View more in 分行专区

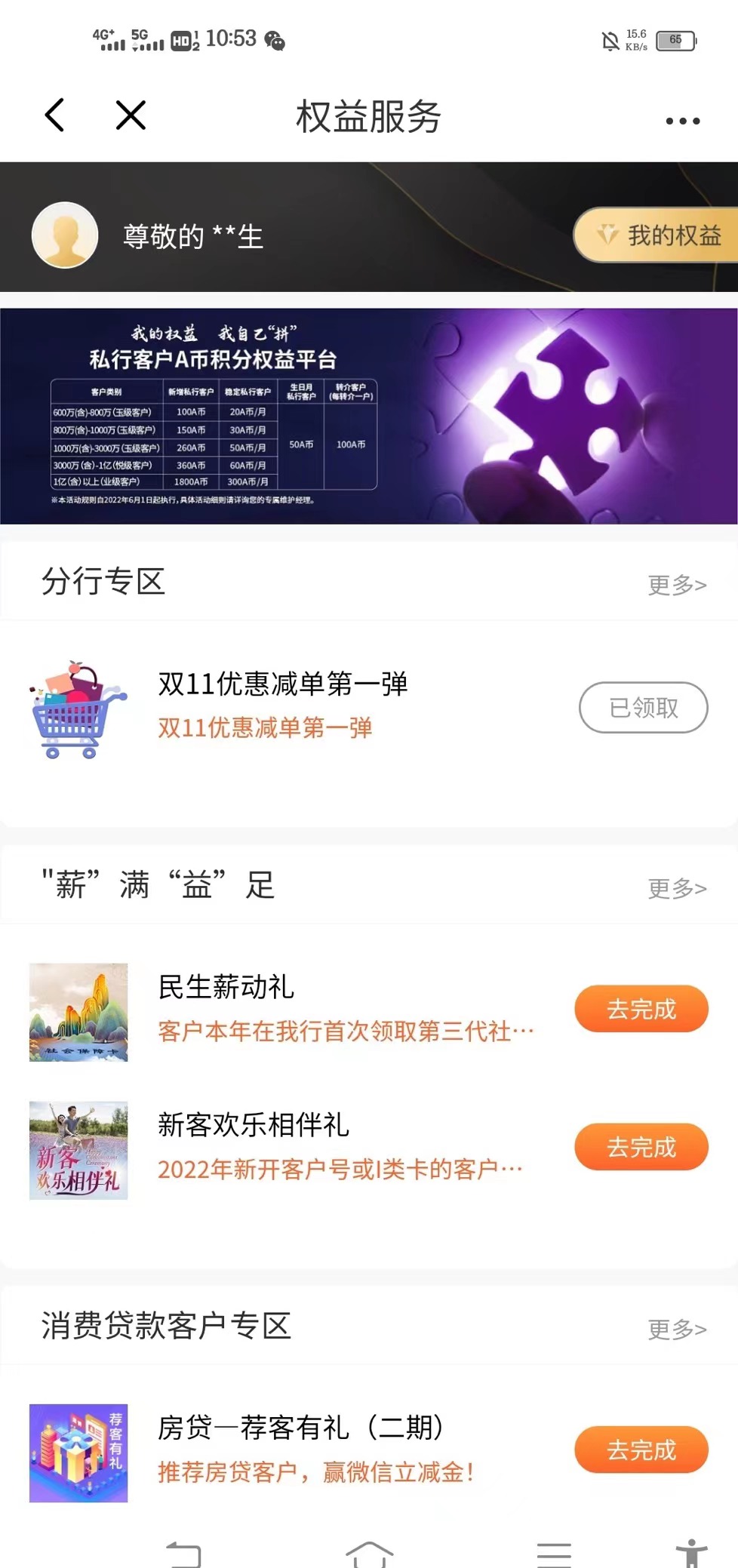[677, 585]
